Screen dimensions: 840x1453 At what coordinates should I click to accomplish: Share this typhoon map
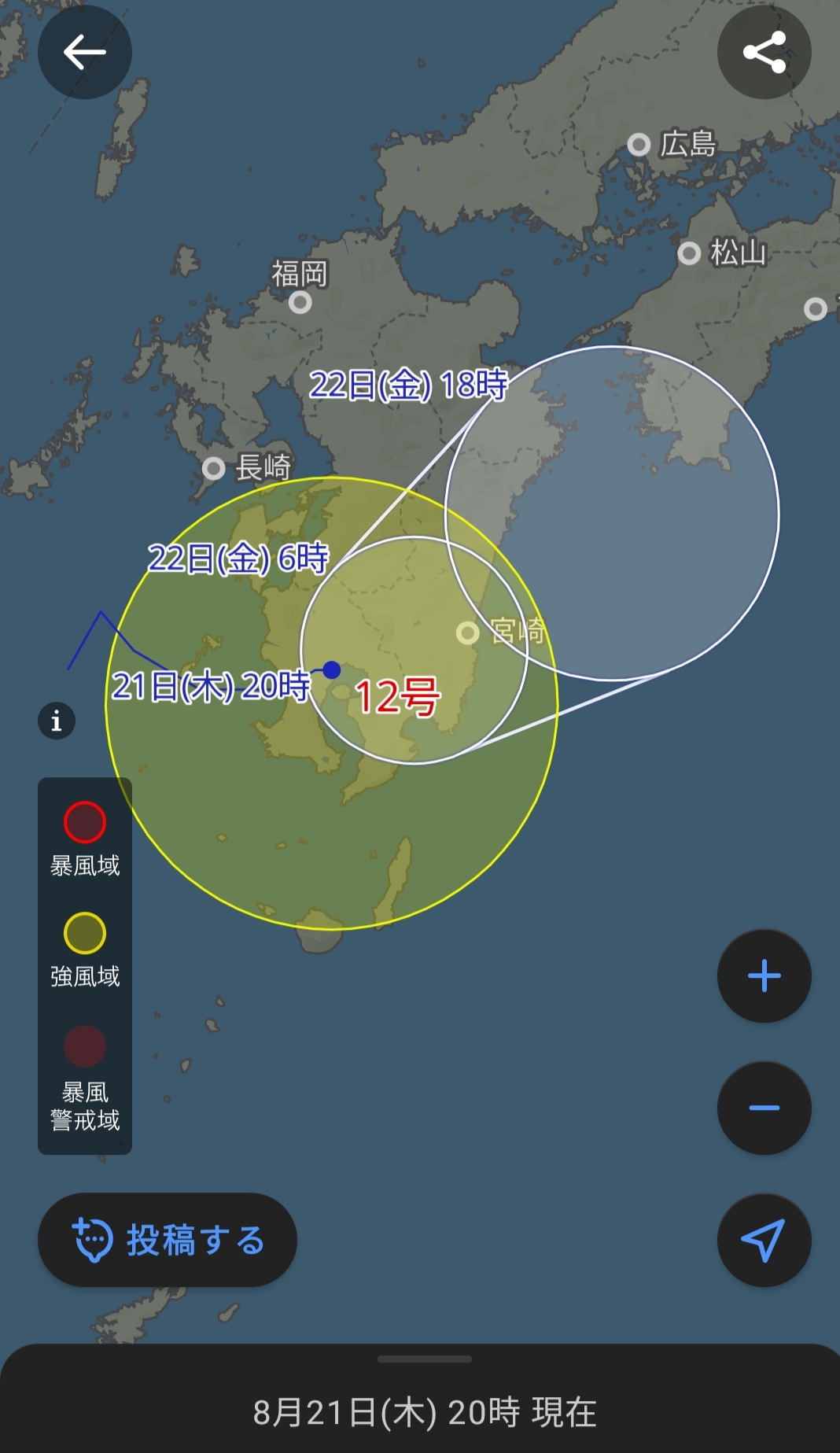tap(764, 53)
